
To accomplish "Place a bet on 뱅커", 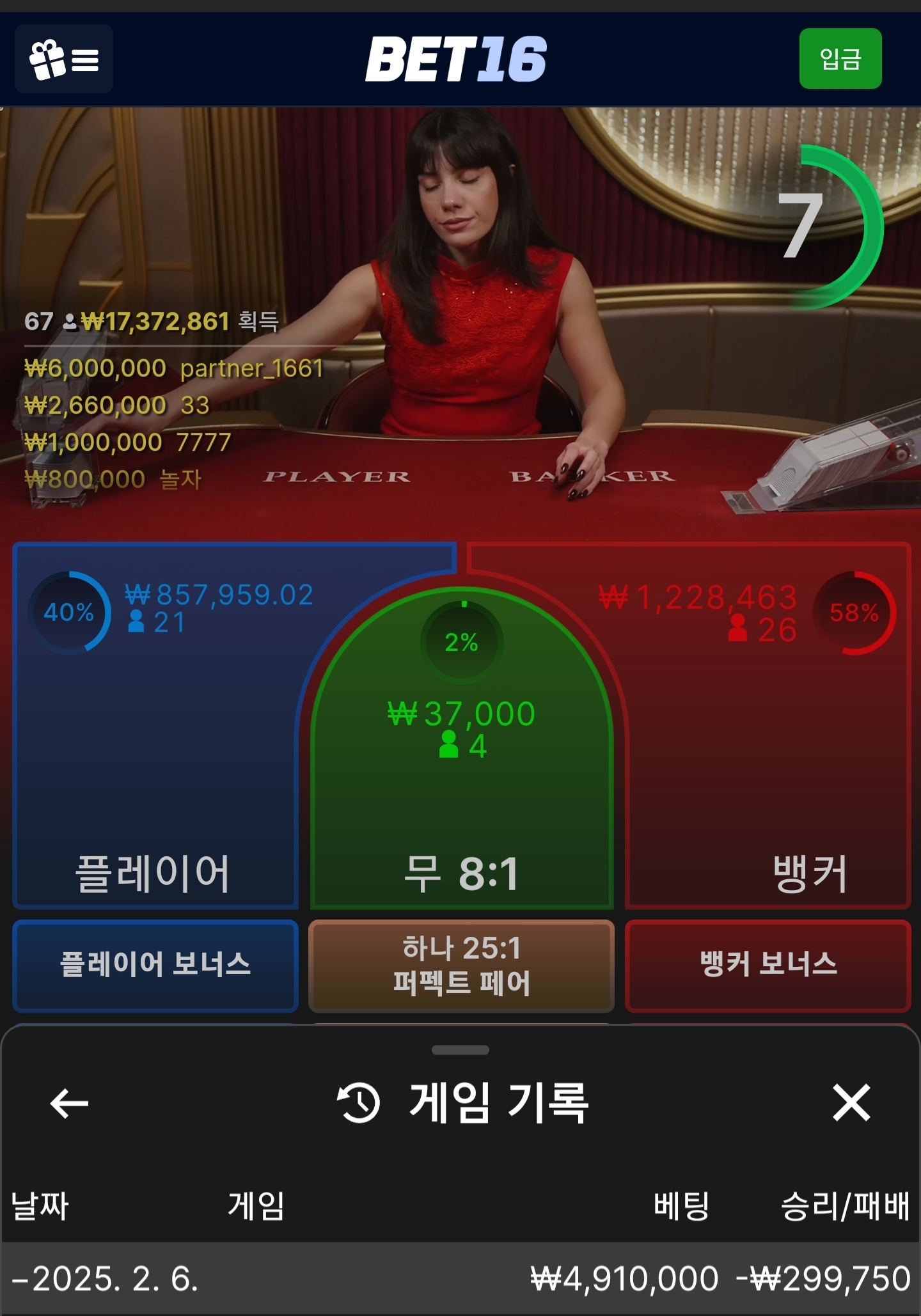I will (x=767, y=767).
